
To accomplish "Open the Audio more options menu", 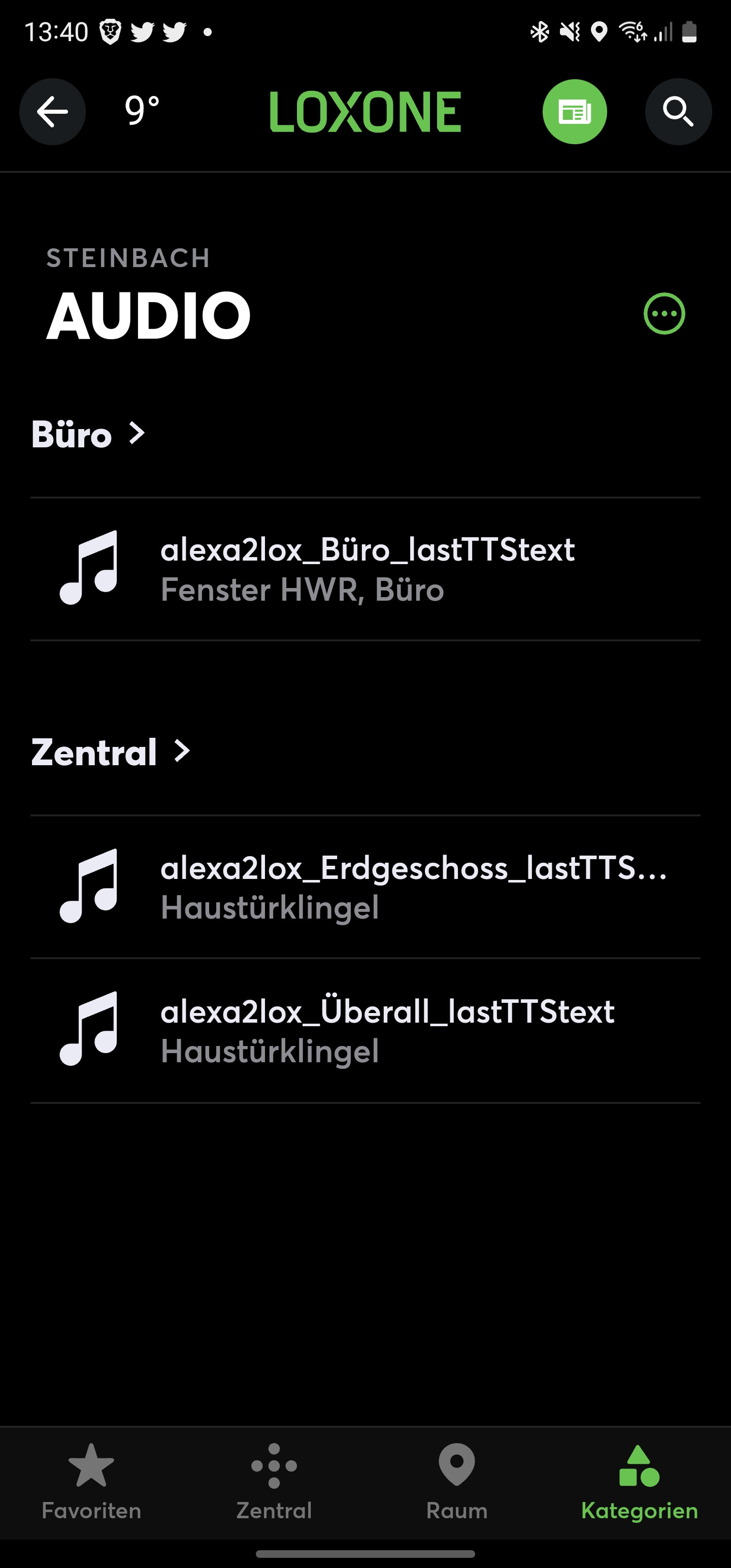I will [664, 314].
